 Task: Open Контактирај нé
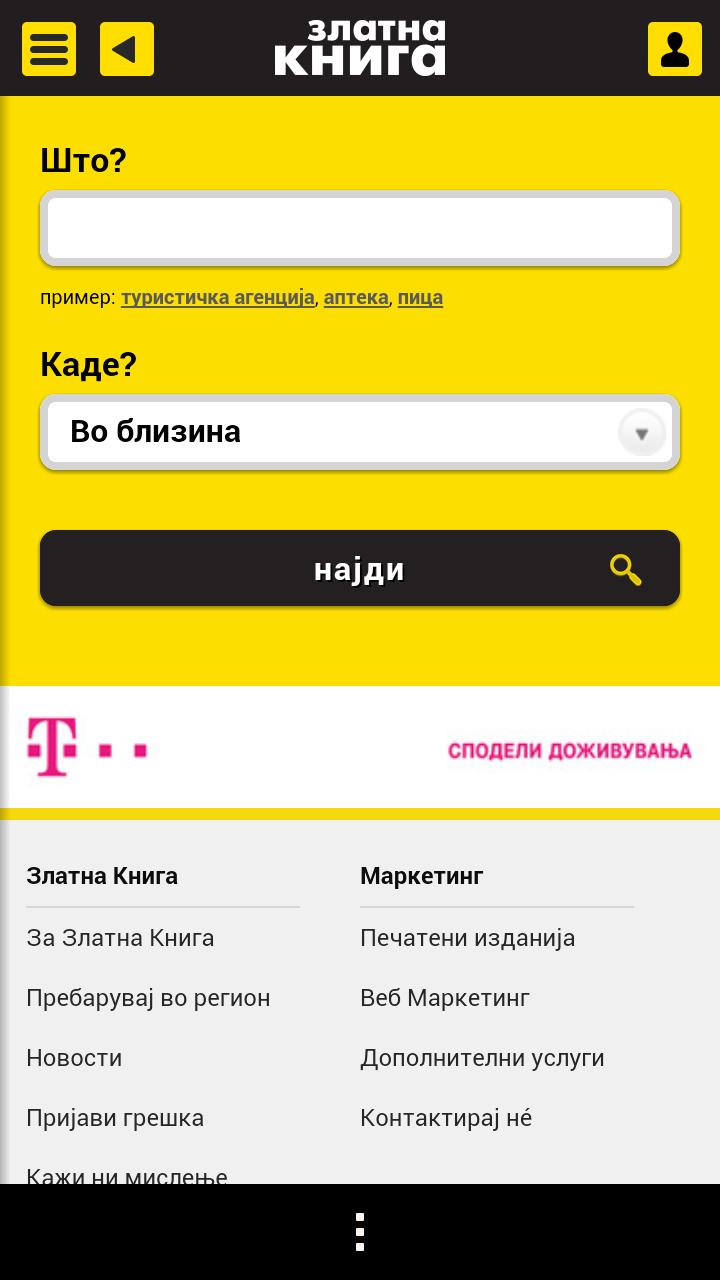(446, 1118)
